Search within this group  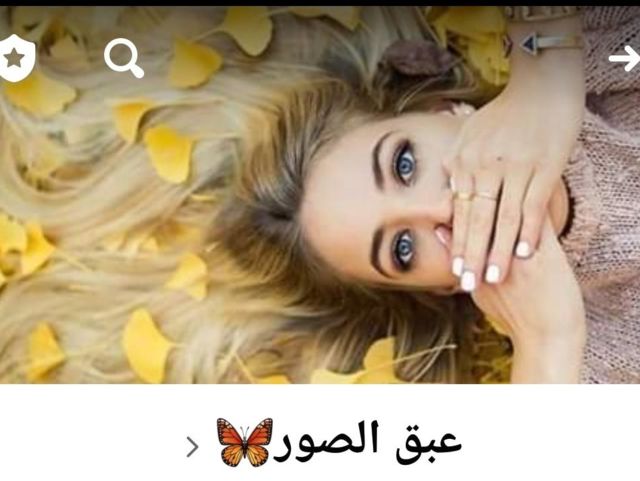pyautogui.click(x=123, y=59)
